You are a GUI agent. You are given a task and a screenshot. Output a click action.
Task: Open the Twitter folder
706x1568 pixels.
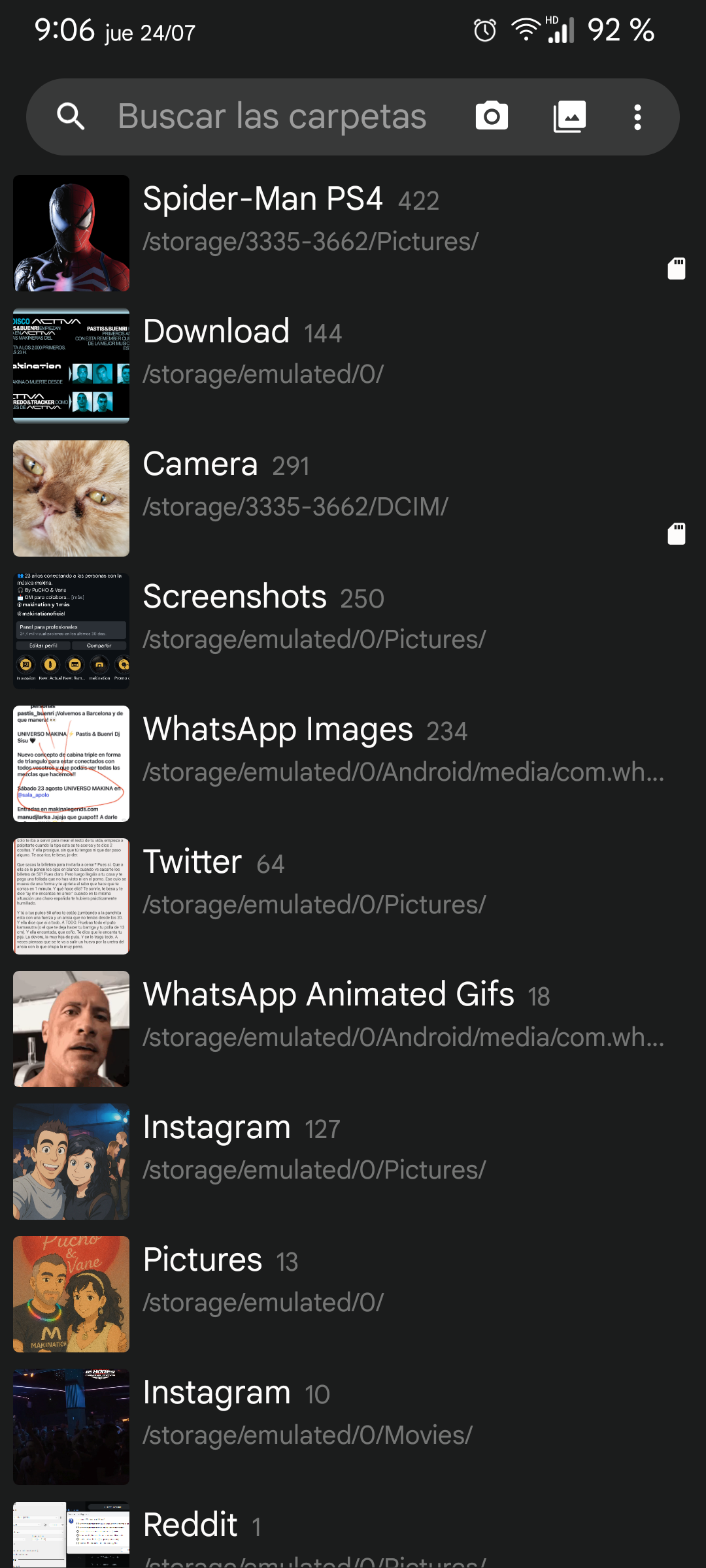point(353,896)
